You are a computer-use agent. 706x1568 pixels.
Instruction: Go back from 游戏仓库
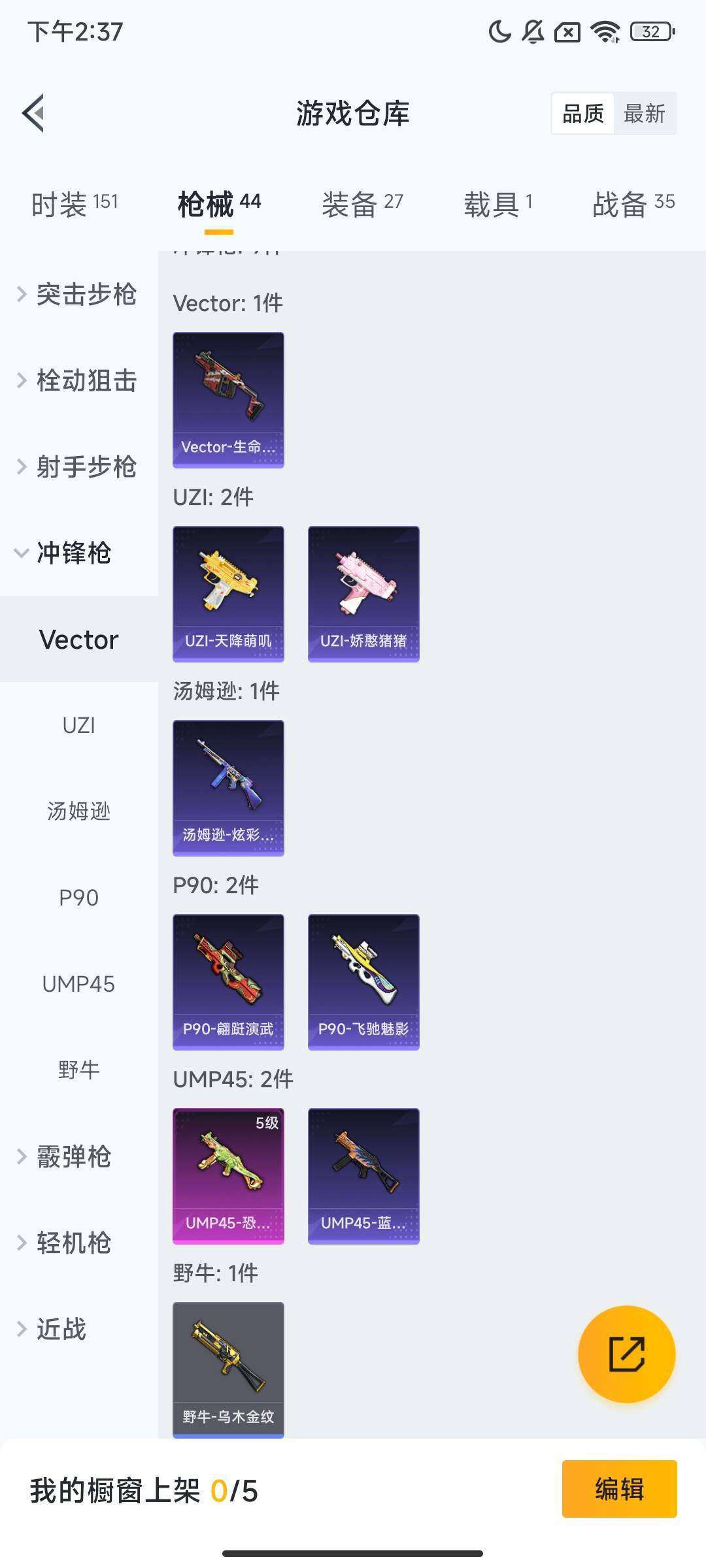coord(34,113)
